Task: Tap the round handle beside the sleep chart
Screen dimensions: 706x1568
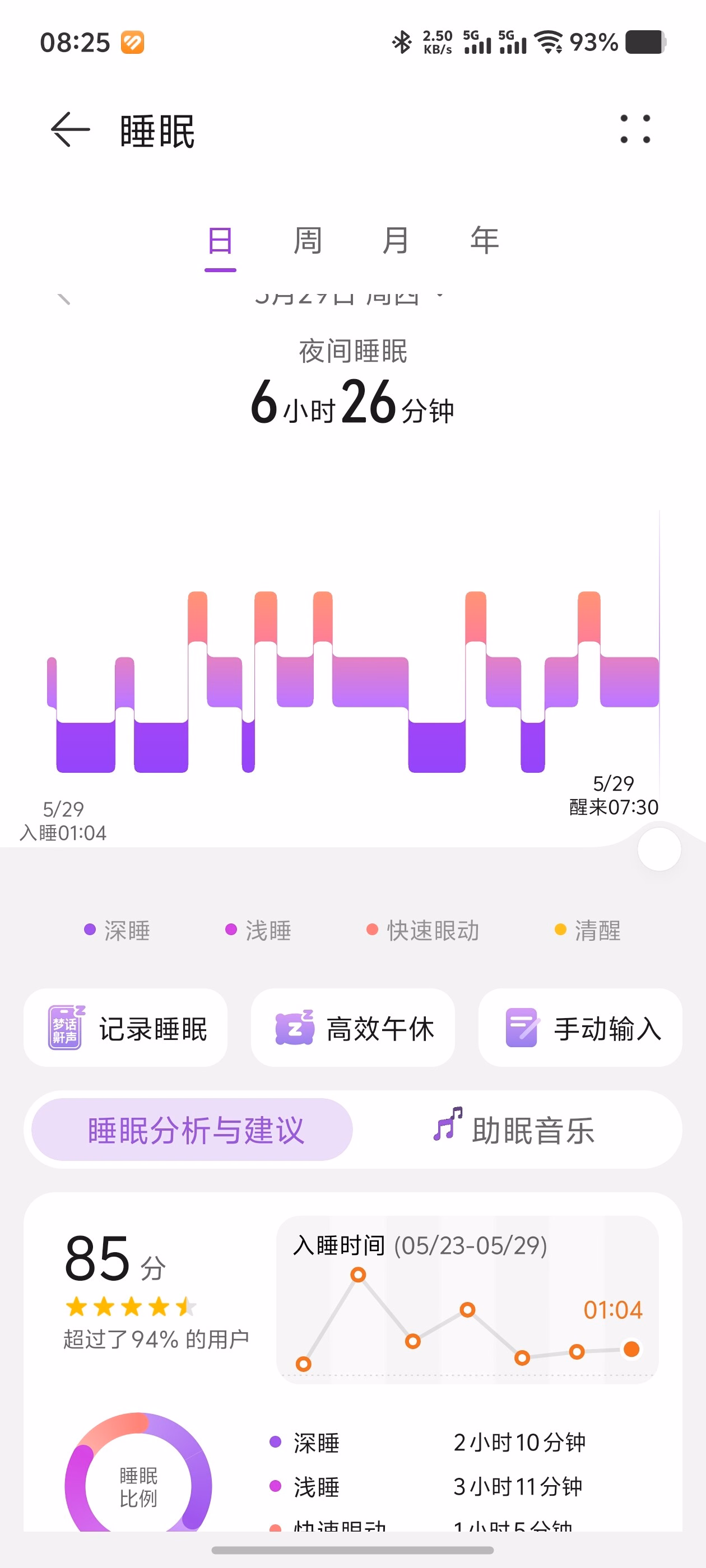Action: (659, 848)
